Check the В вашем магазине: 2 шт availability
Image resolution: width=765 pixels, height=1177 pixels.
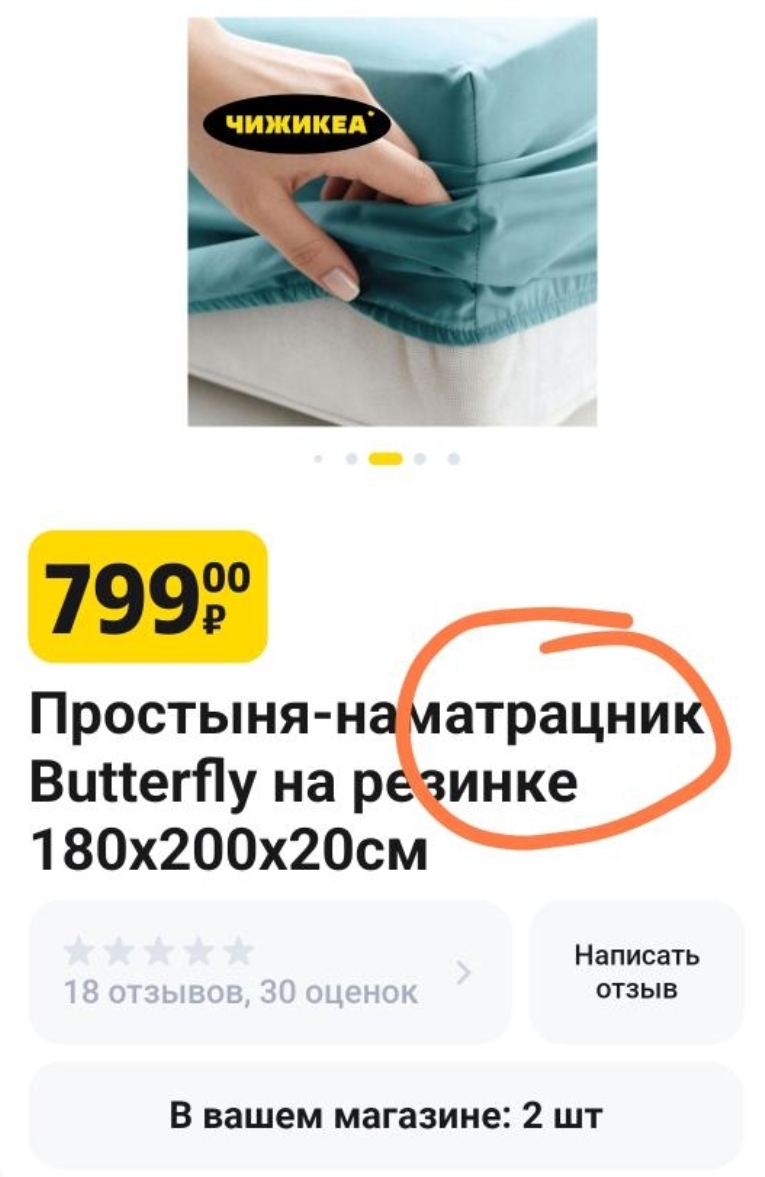coord(386,1116)
